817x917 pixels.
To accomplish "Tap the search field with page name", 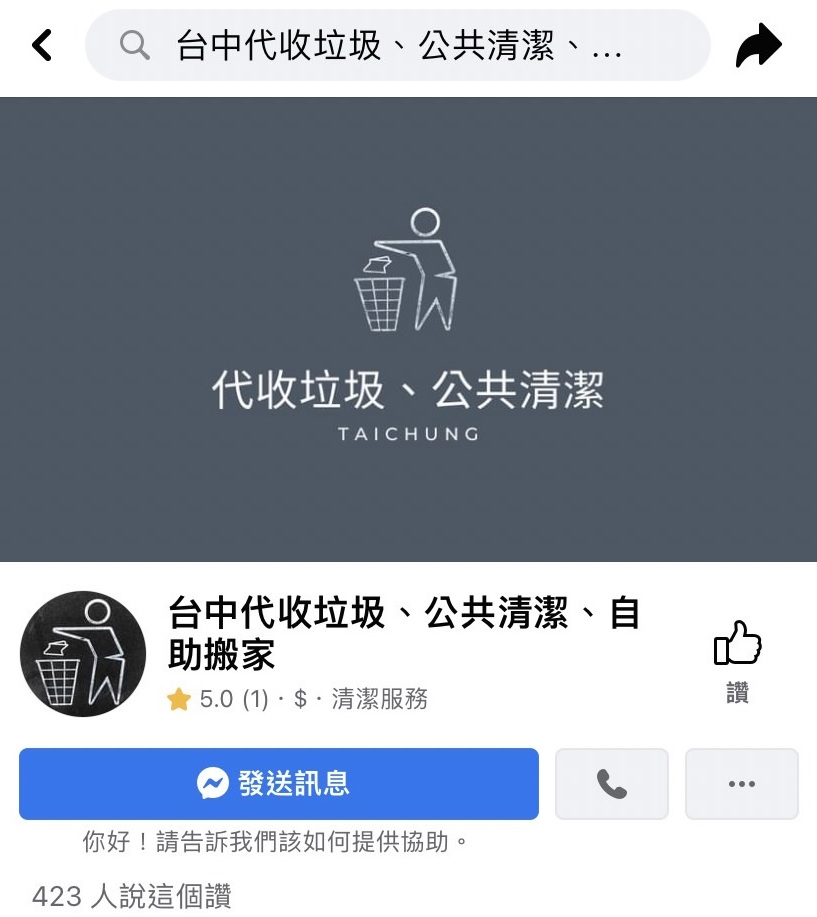I will point(398,46).
